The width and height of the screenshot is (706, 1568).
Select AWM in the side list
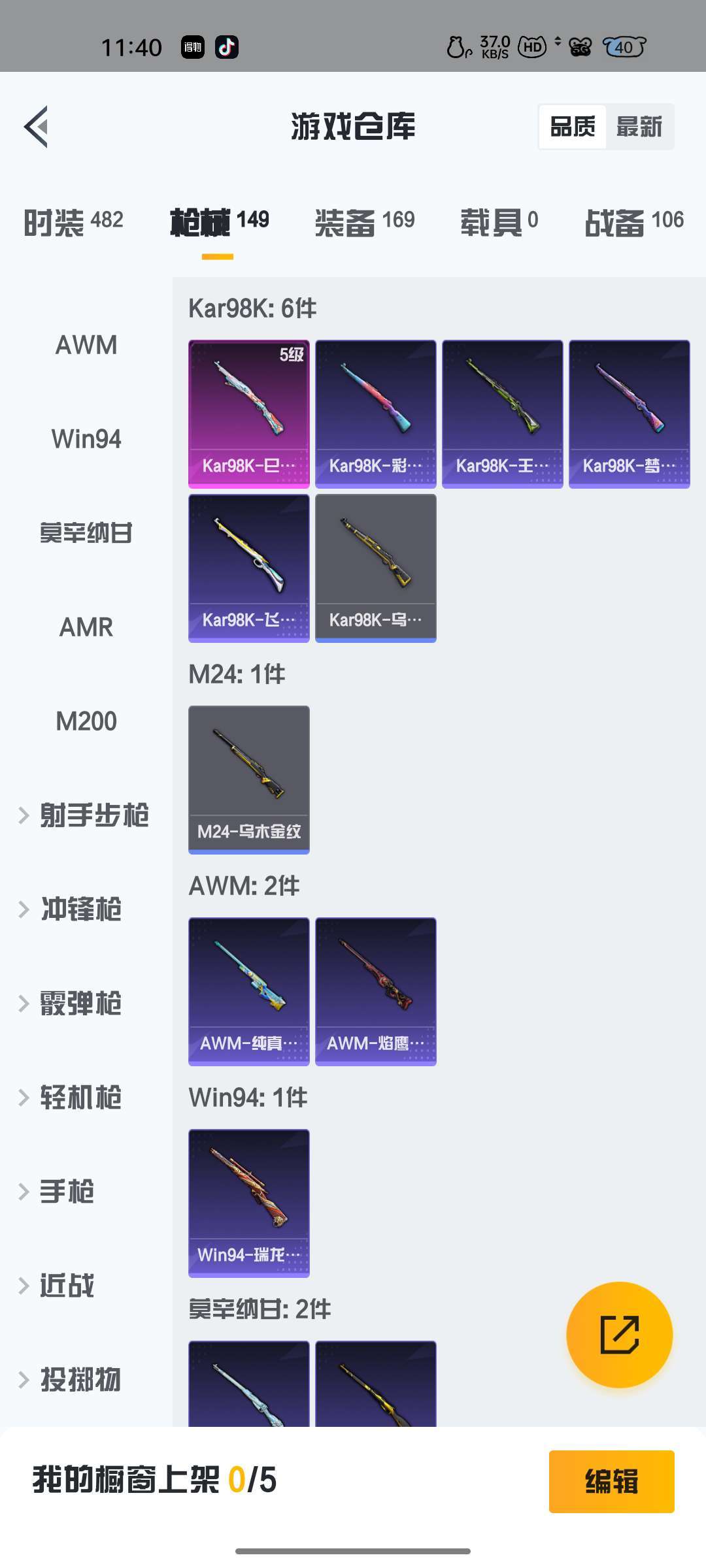click(x=86, y=345)
